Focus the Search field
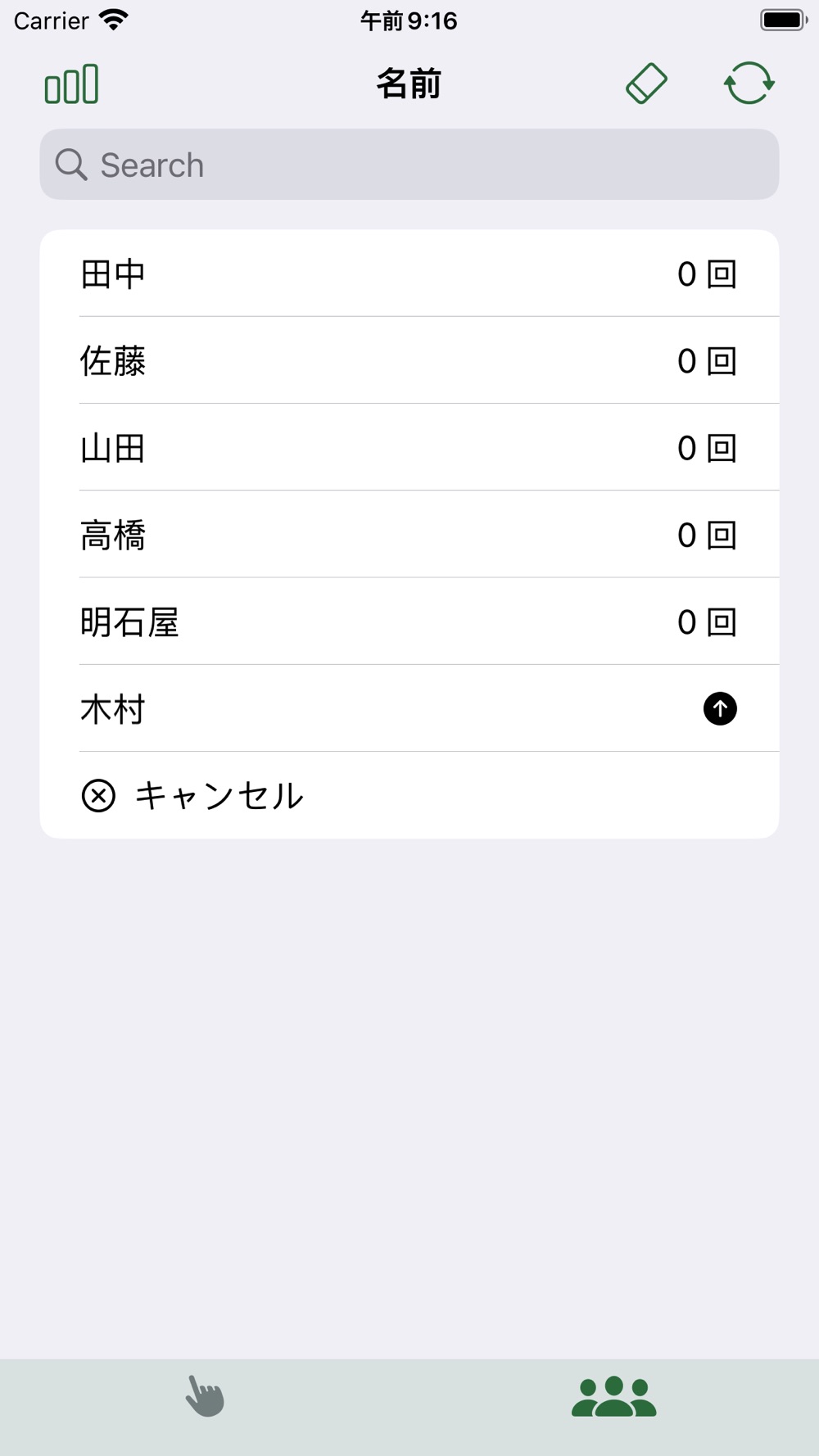 pos(409,165)
